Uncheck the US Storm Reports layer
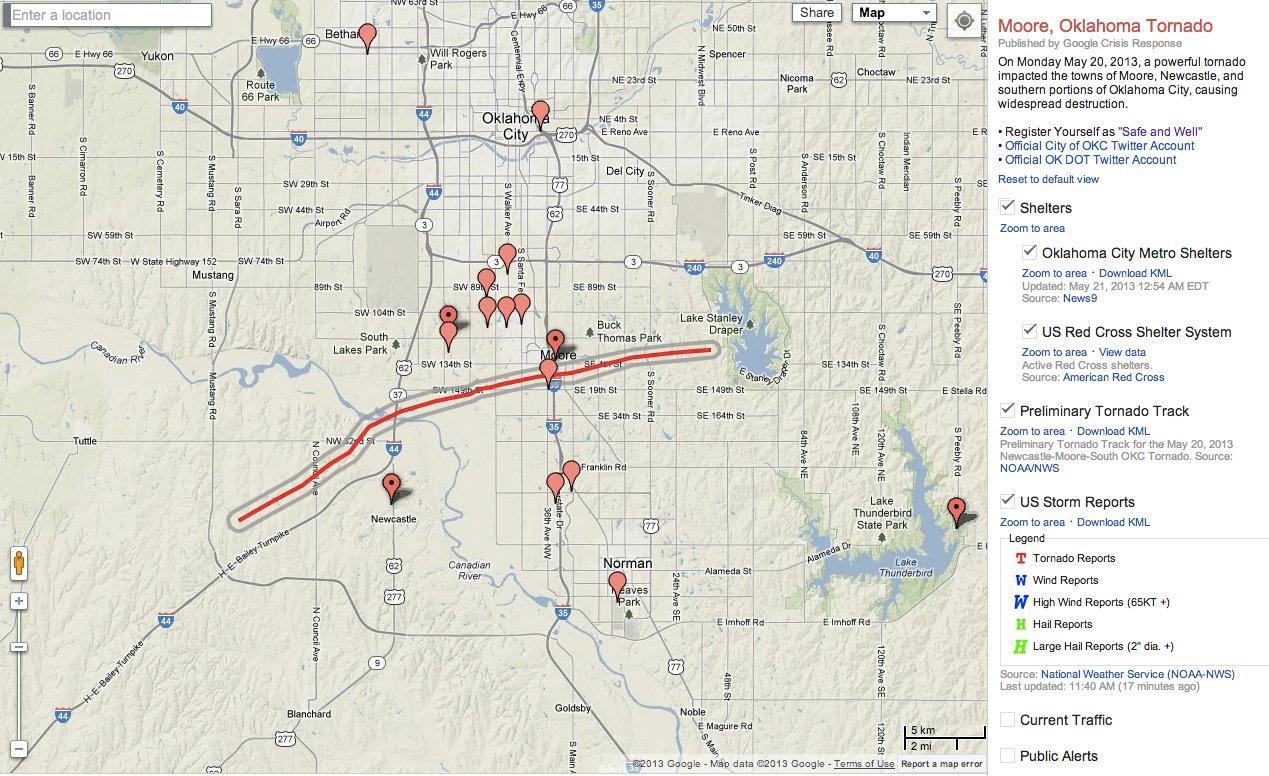Image resolution: width=1269 pixels, height=776 pixels. point(1008,501)
